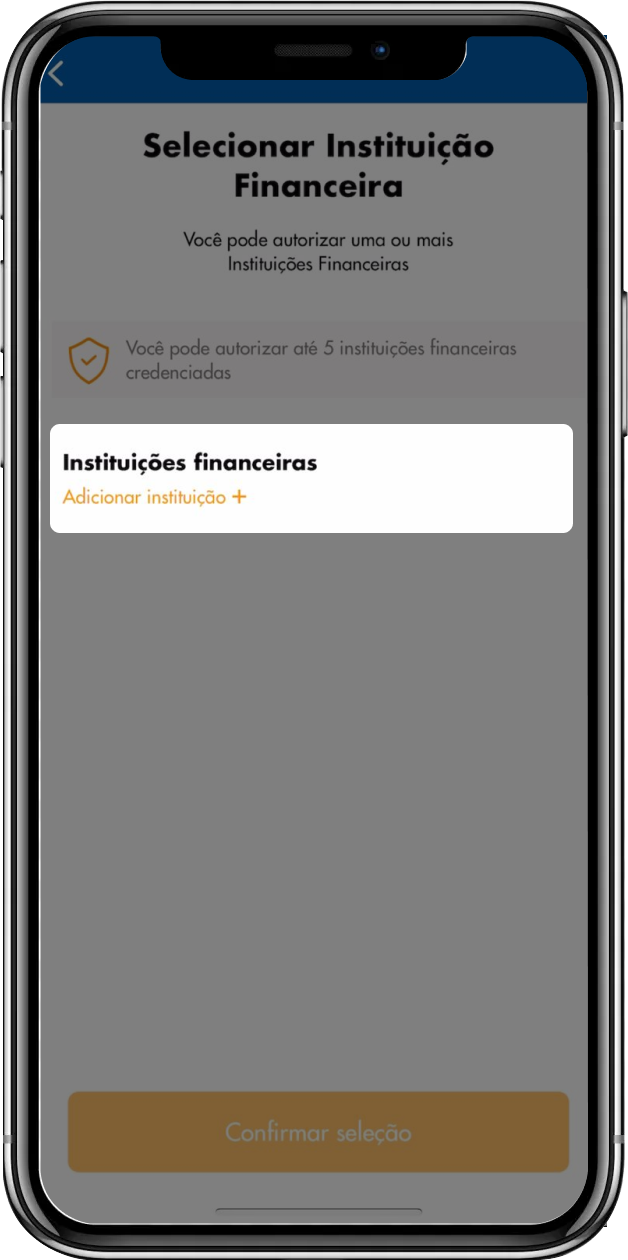Tap 'Adicionar instituição +' link
The height and width of the screenshot is (1260, 628).
[154, 497]
